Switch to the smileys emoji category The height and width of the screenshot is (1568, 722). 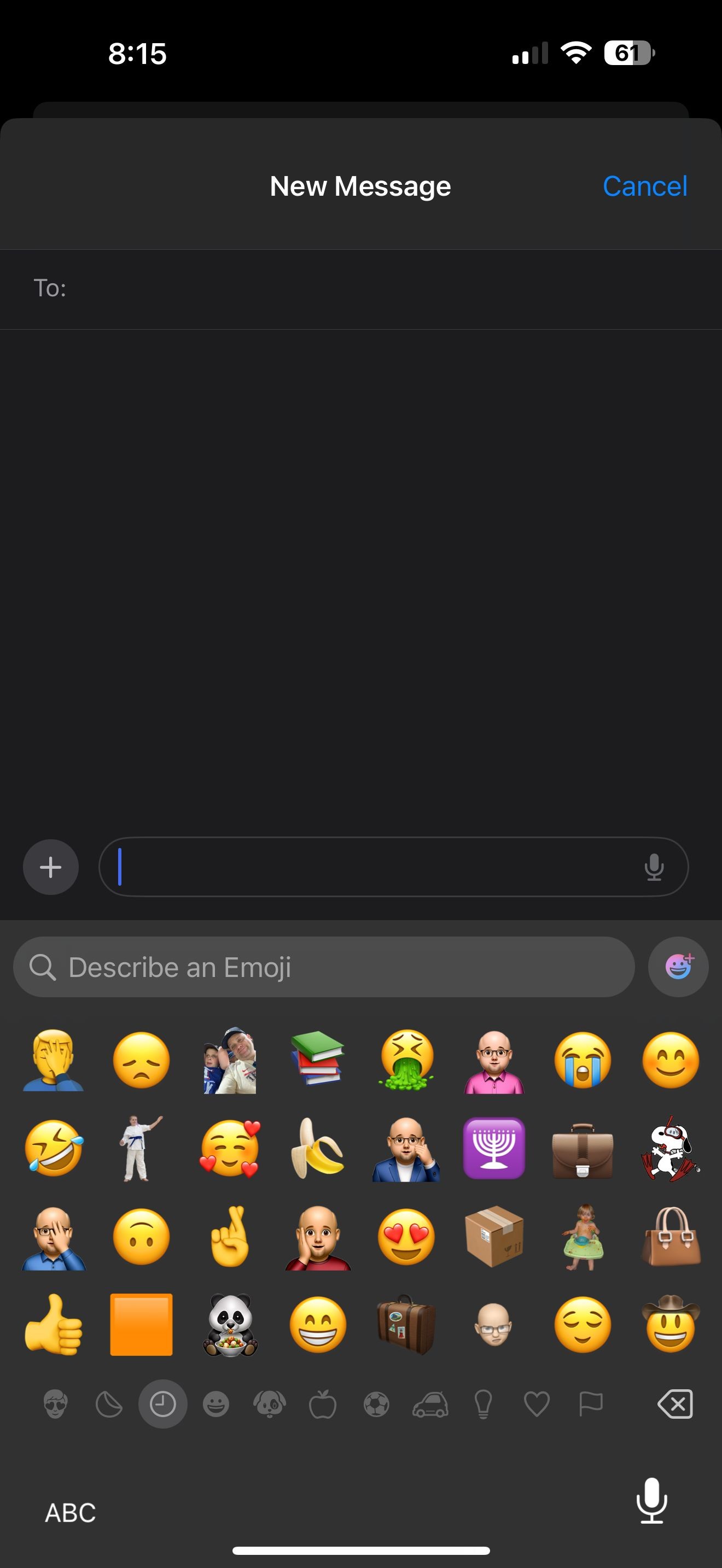click(216, 1405)
